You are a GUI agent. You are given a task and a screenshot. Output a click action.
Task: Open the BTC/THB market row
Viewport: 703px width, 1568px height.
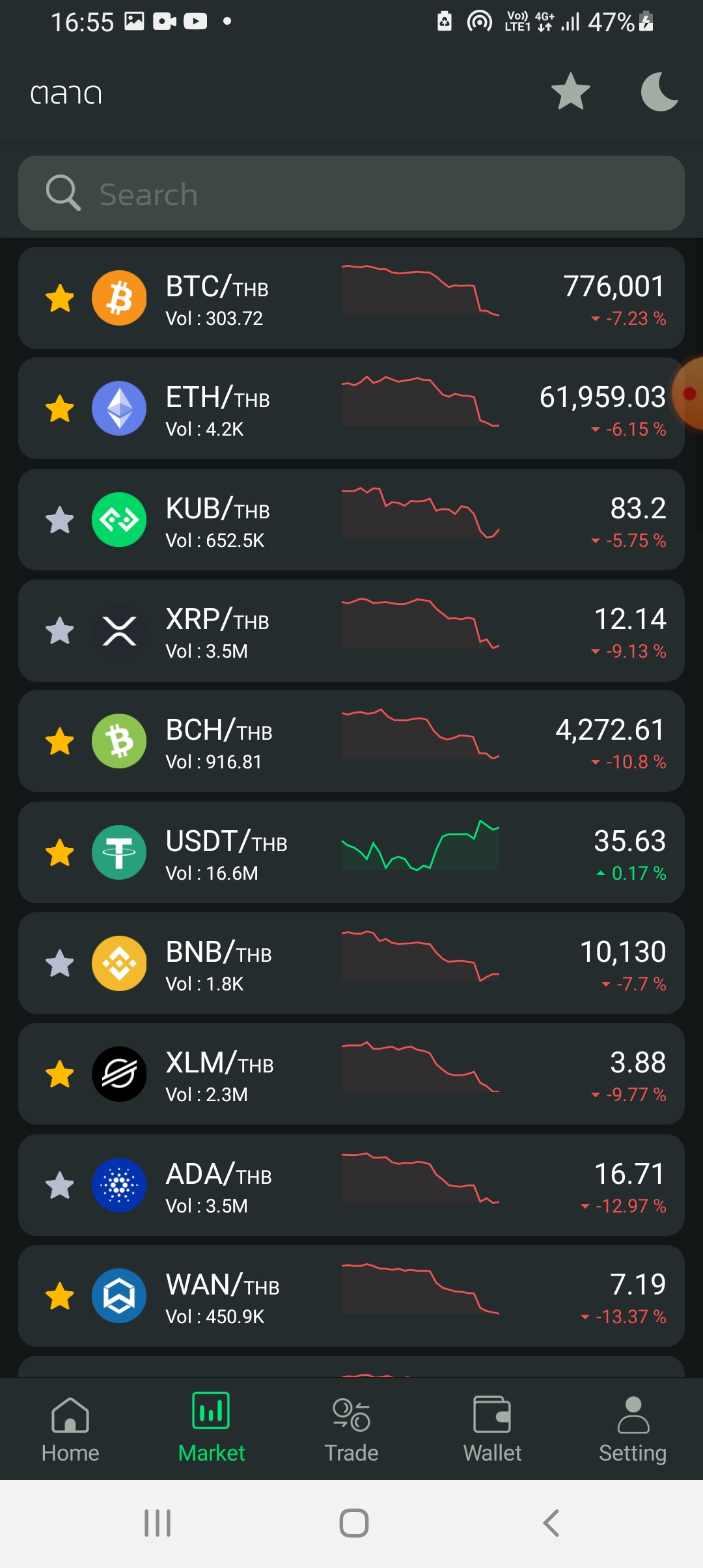click(351, 298)
